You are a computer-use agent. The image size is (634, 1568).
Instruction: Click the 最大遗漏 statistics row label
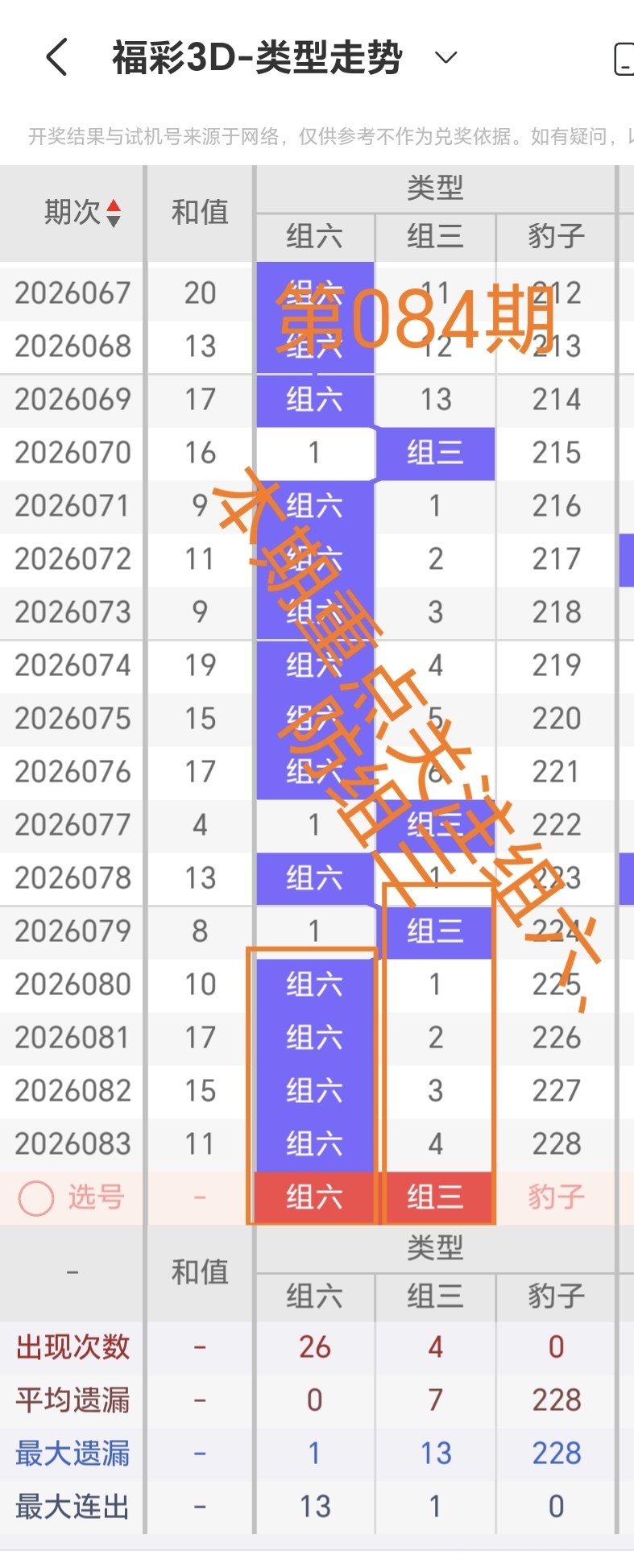(71, 1453)
